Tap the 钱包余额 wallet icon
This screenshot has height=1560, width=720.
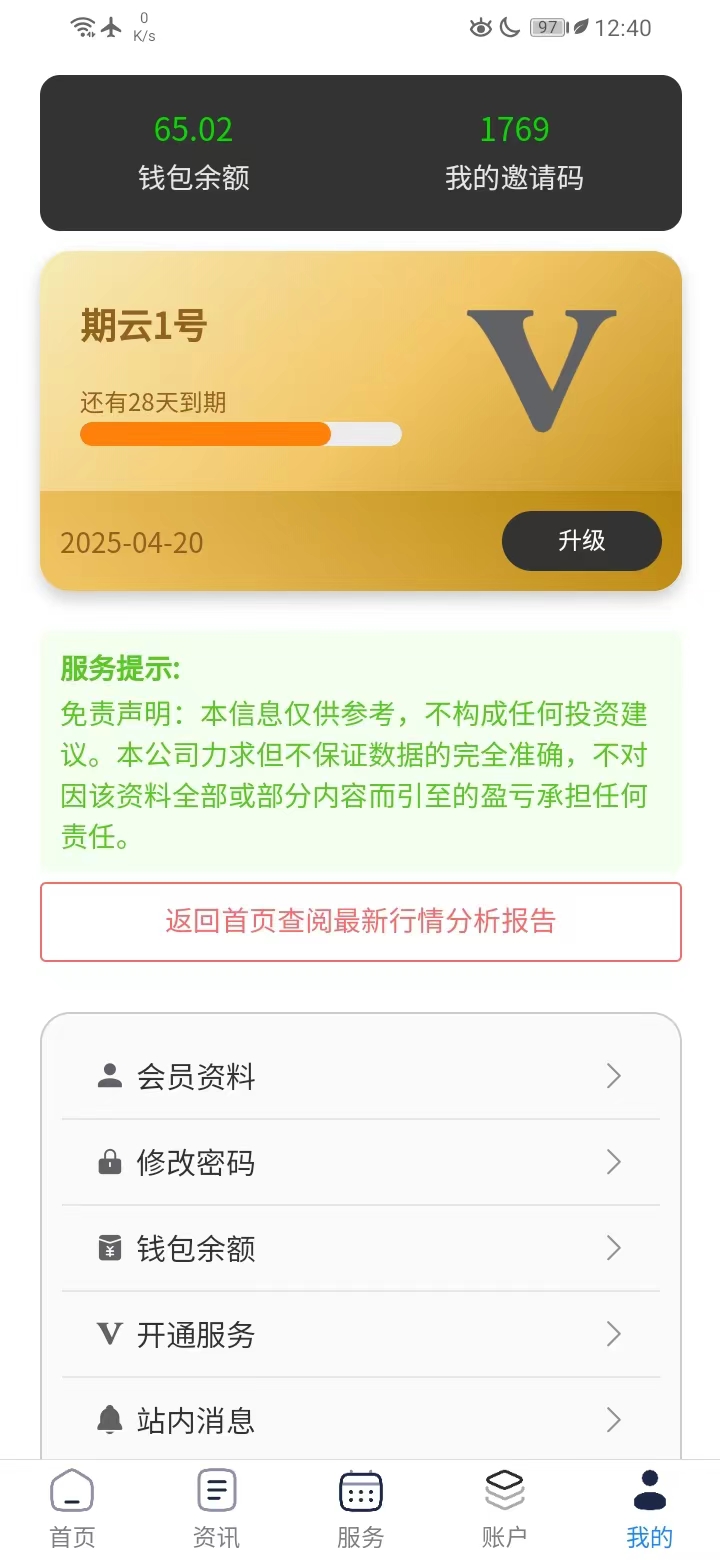pos(112,1248)
